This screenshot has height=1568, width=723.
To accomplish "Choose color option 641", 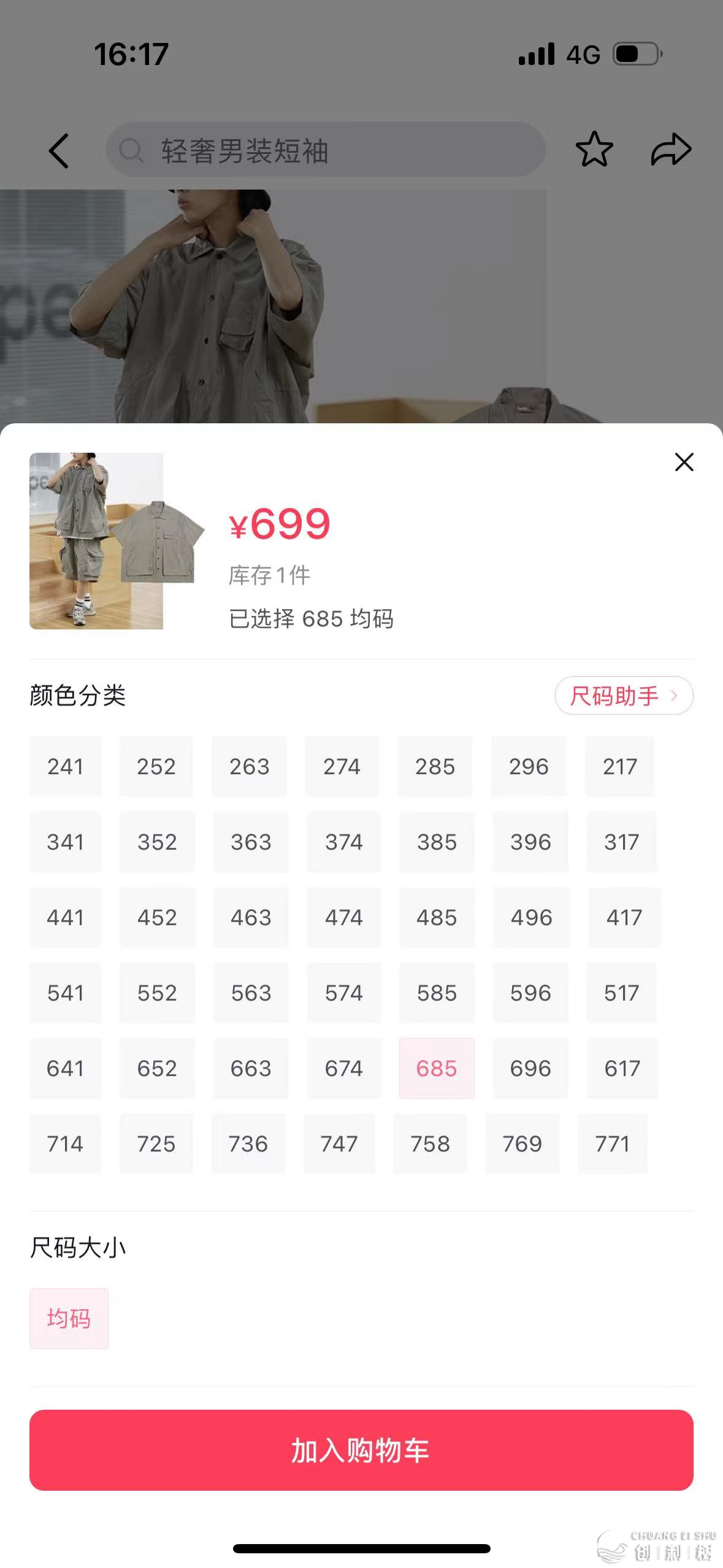I will point(65,1069).
